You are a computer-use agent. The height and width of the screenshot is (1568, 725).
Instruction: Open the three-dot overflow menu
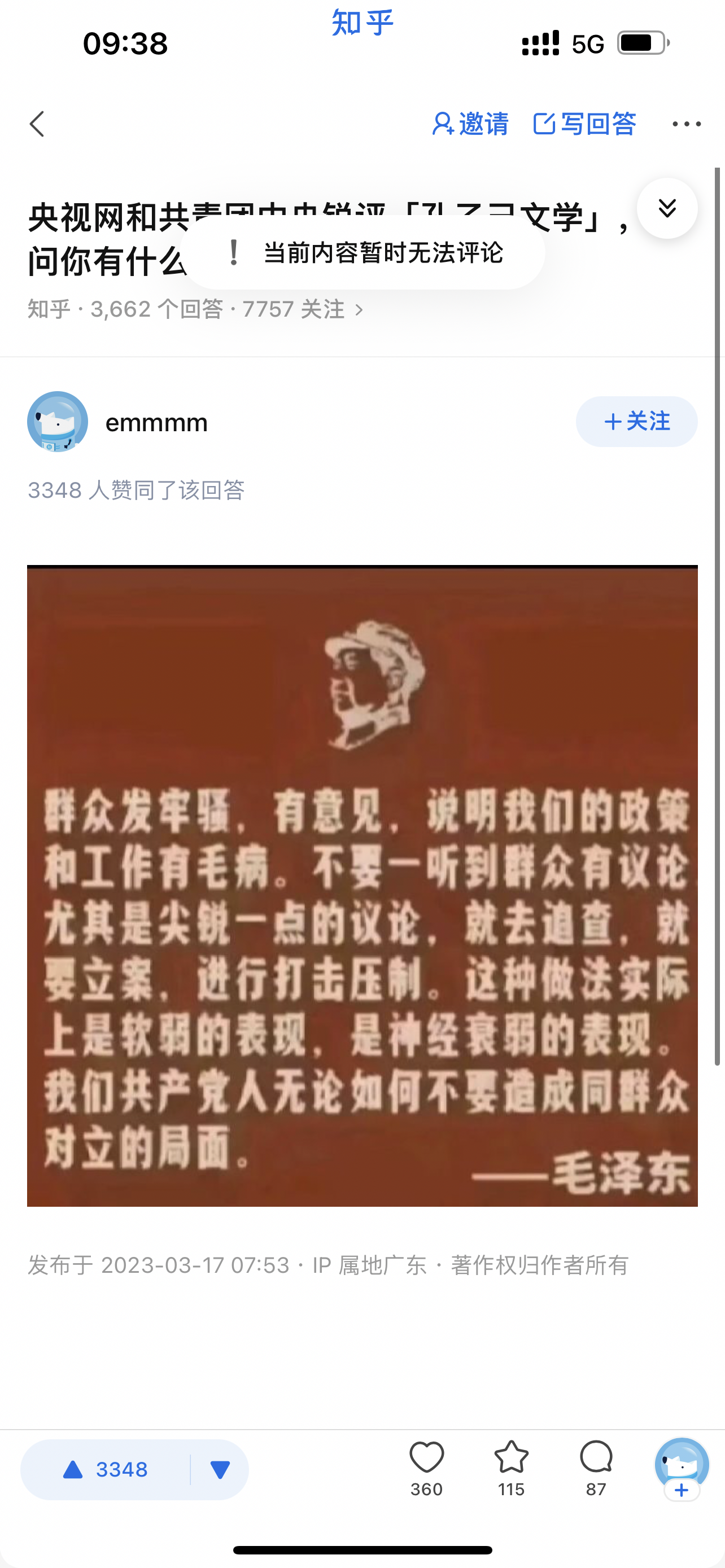(x=686, y=124)
